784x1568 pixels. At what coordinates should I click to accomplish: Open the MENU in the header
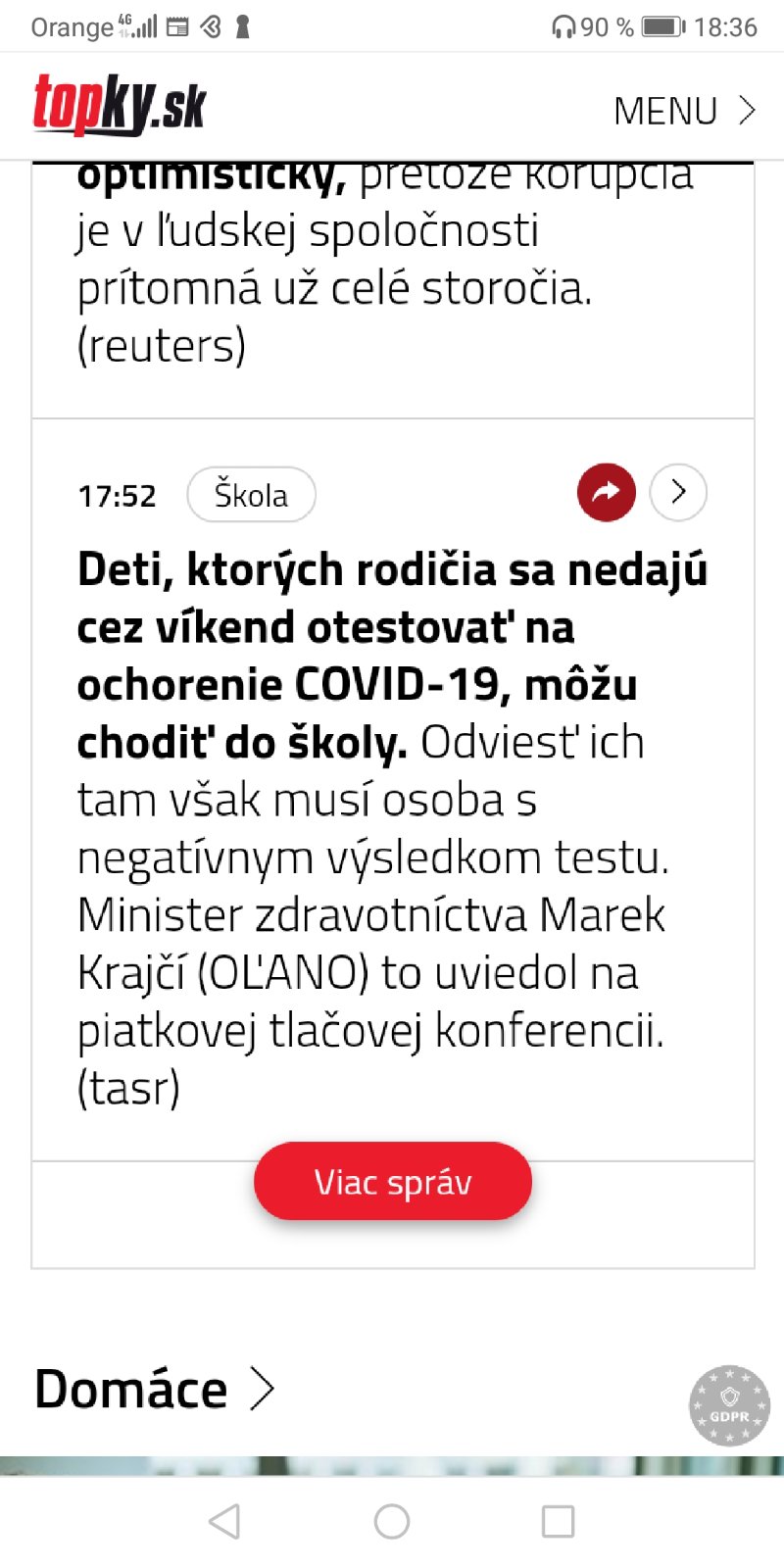point(684,111)
